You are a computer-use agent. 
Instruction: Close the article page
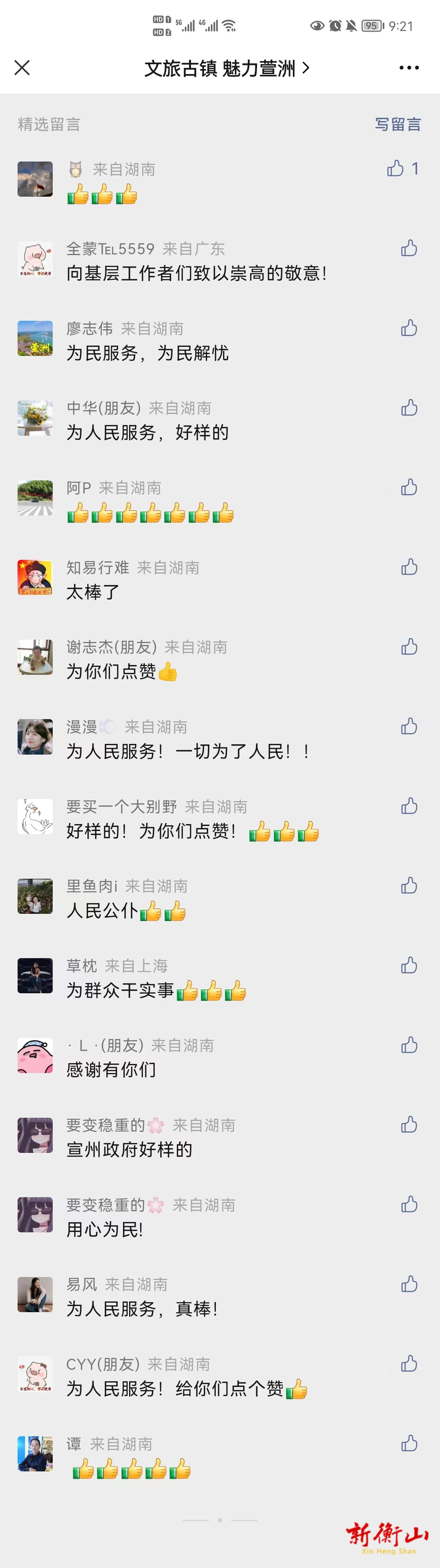click(22, 68)
